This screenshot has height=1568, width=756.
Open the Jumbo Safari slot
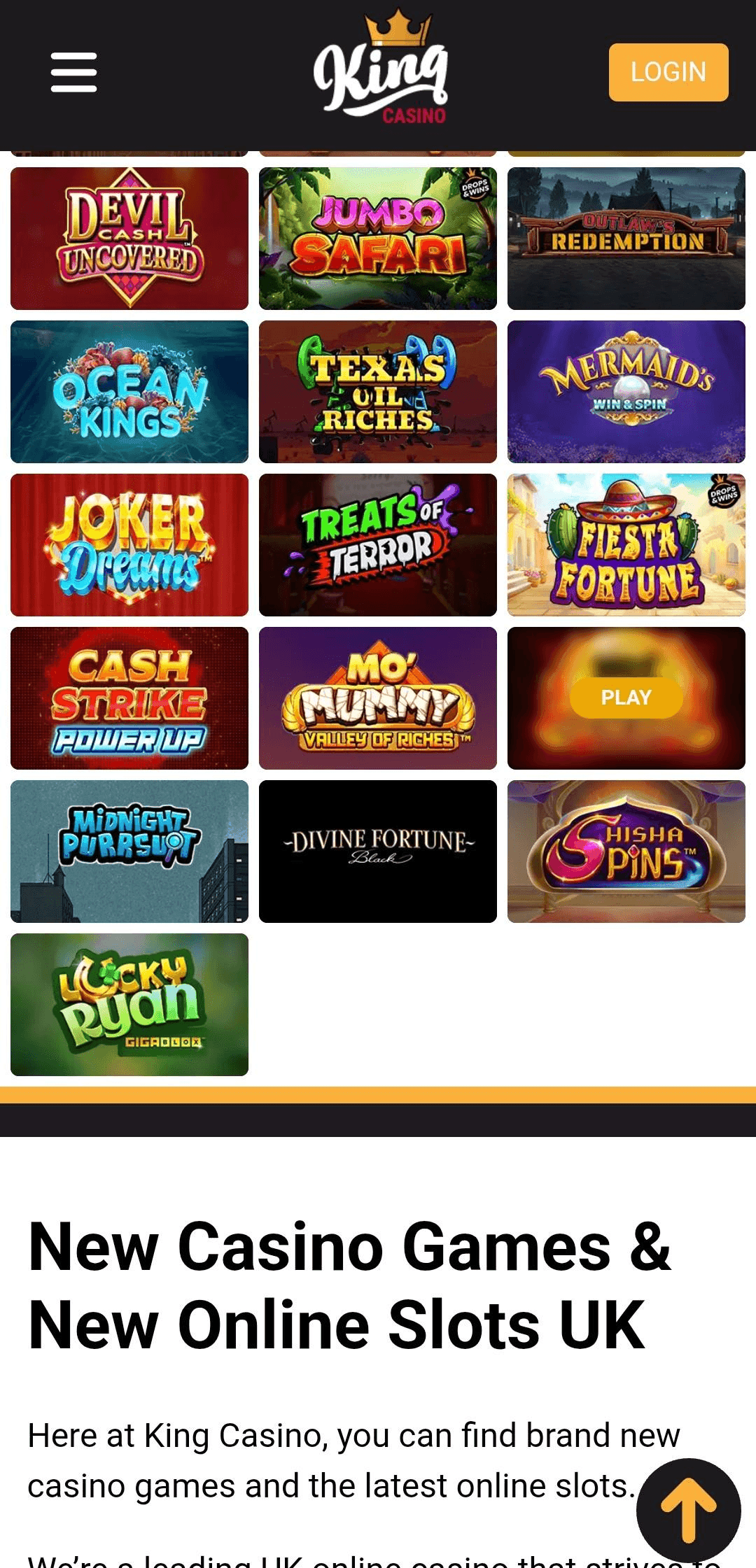pos(378,237)
